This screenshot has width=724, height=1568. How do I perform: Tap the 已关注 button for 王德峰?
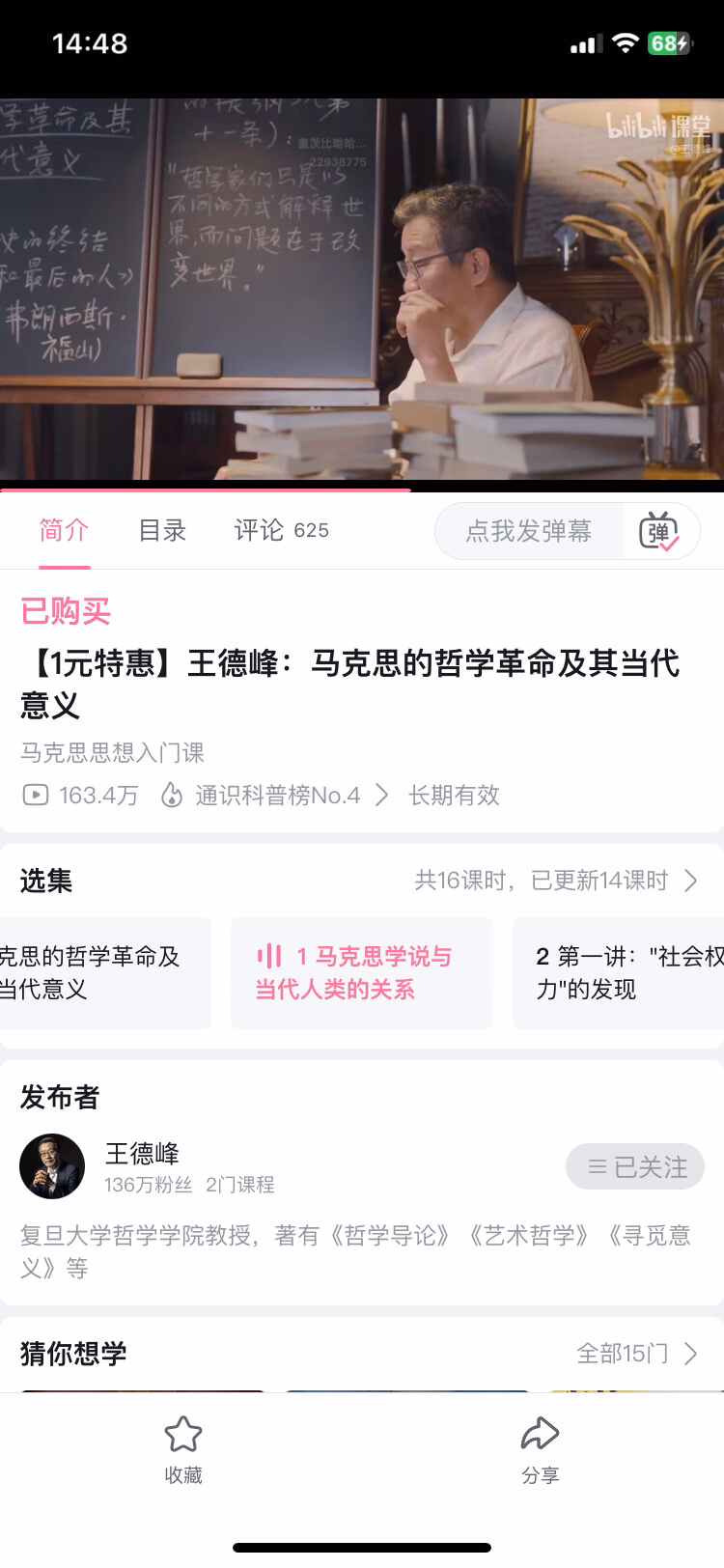(x=635, y=1167)
